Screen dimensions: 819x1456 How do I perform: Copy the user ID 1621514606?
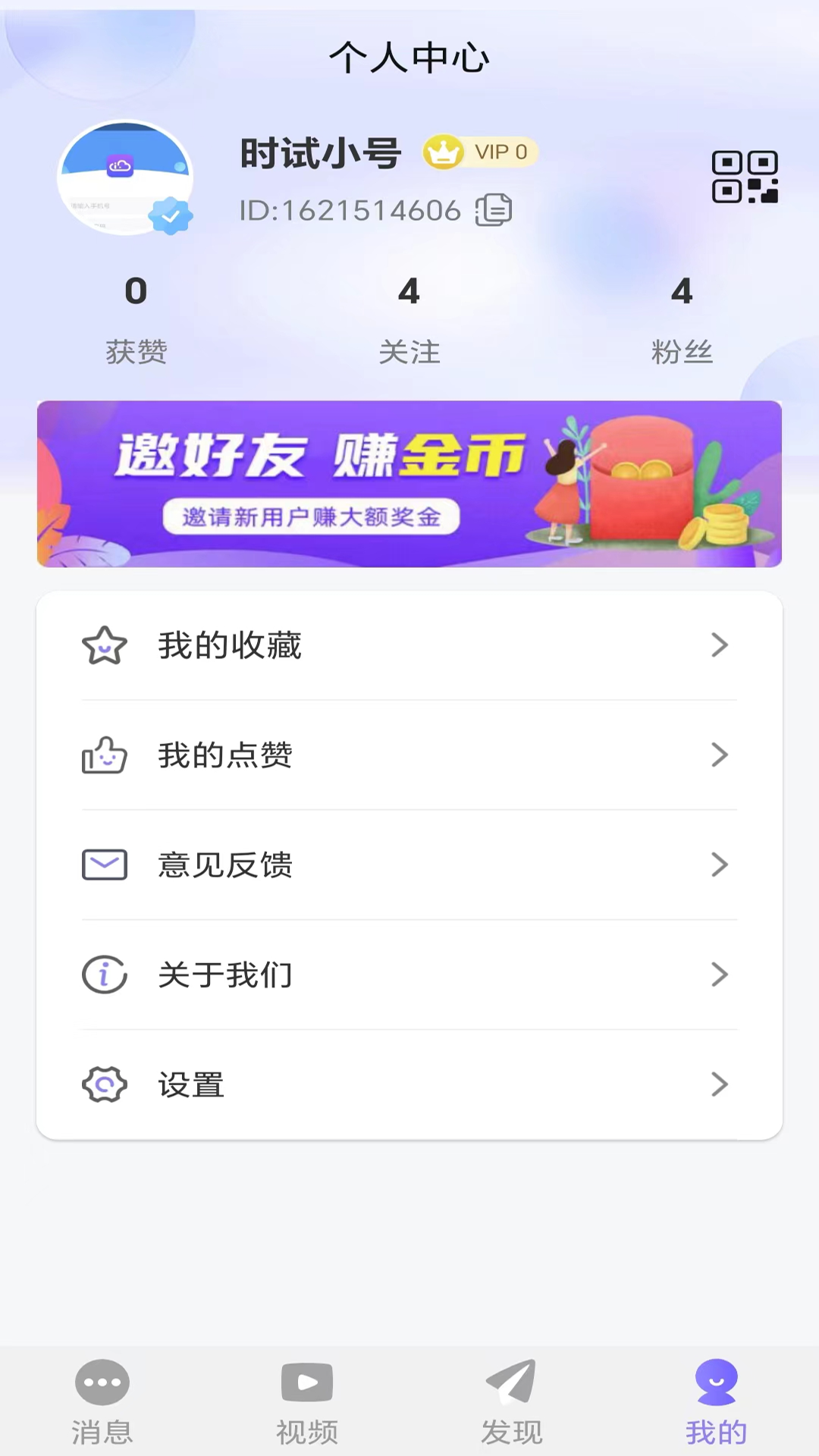tap(494, 210)
